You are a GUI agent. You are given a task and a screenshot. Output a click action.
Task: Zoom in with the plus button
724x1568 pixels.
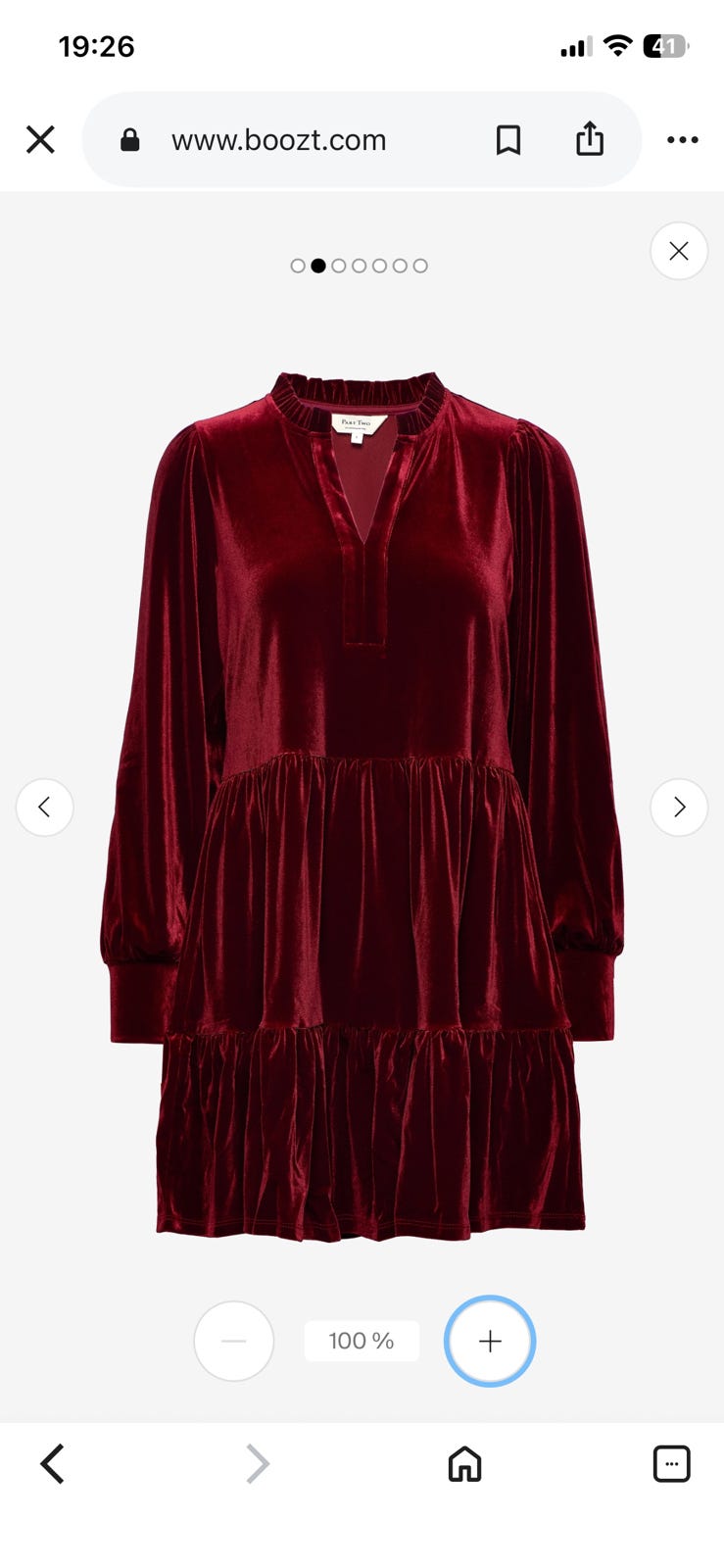click(x=490, y=1341)
